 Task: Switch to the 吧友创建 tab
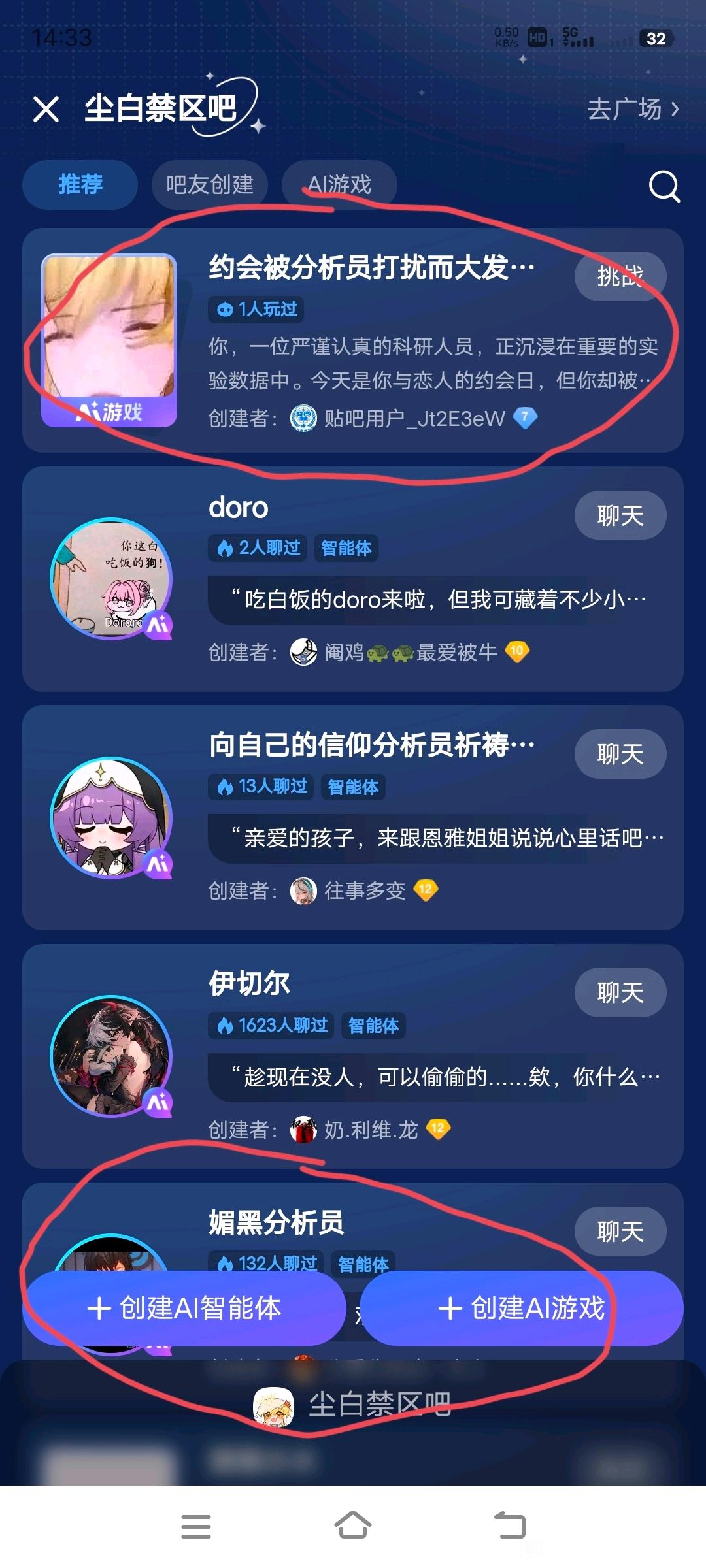[209, 184]
